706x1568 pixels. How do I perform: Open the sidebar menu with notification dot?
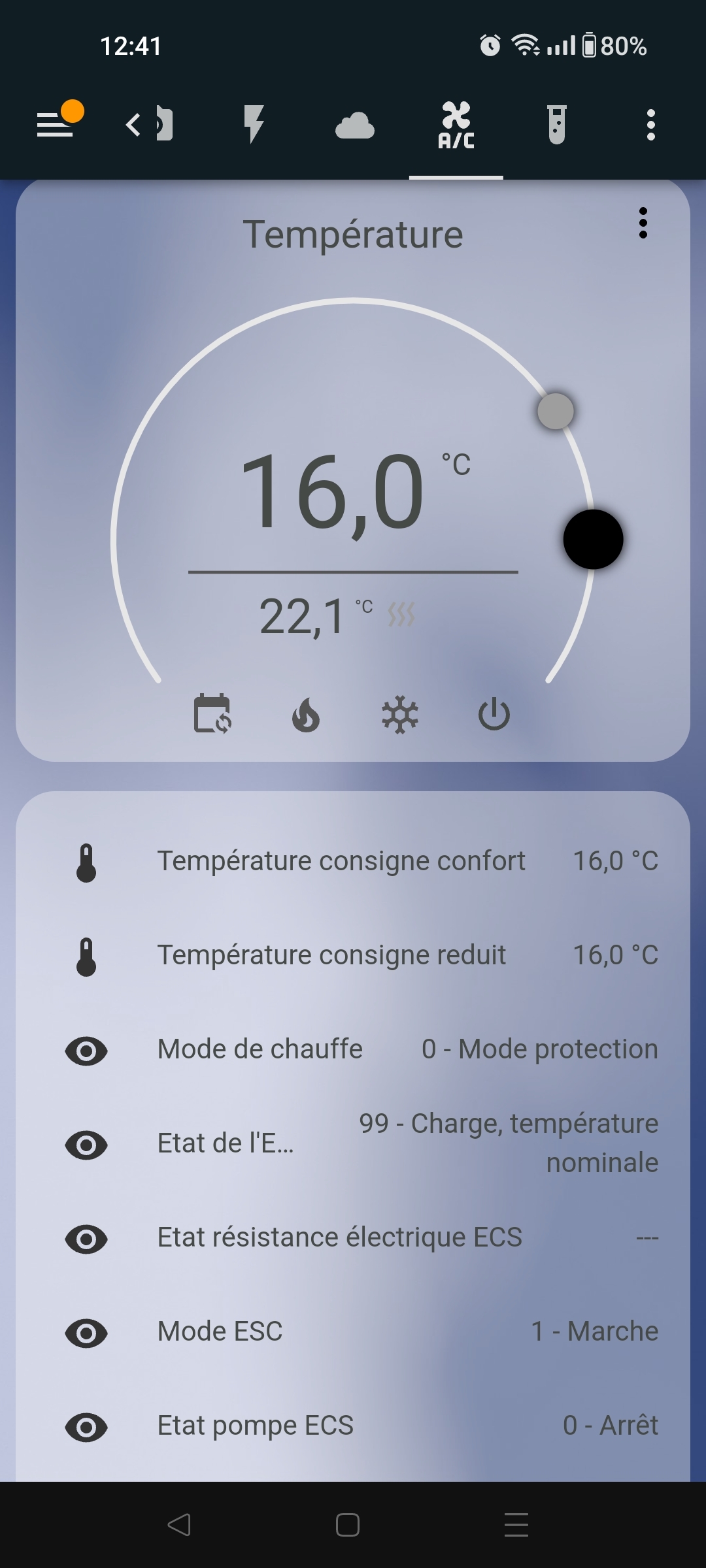[x=56, y=124]
